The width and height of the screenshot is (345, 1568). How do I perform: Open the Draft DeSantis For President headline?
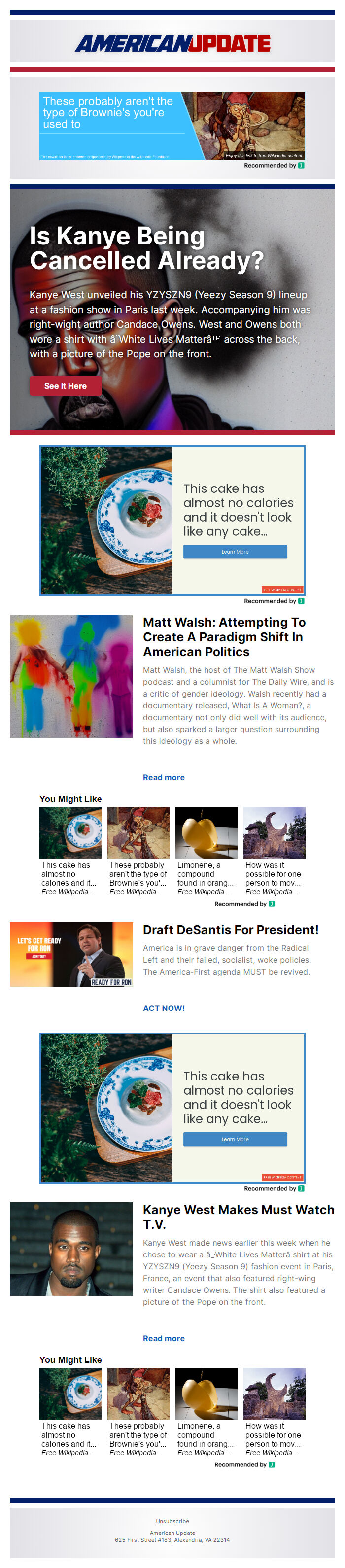click(x=231, y=930)
